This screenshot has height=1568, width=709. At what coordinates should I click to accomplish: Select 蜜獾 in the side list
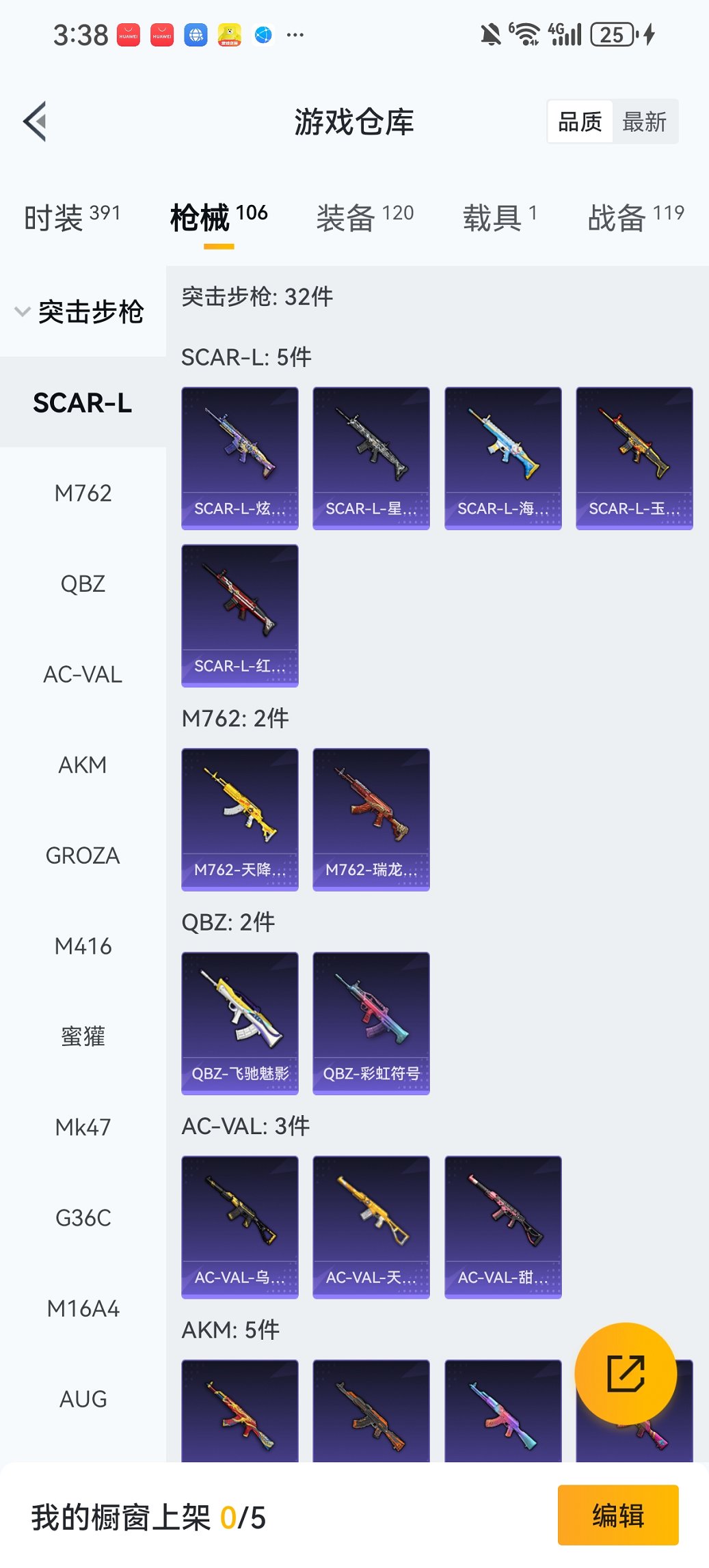pos(83,1036)
